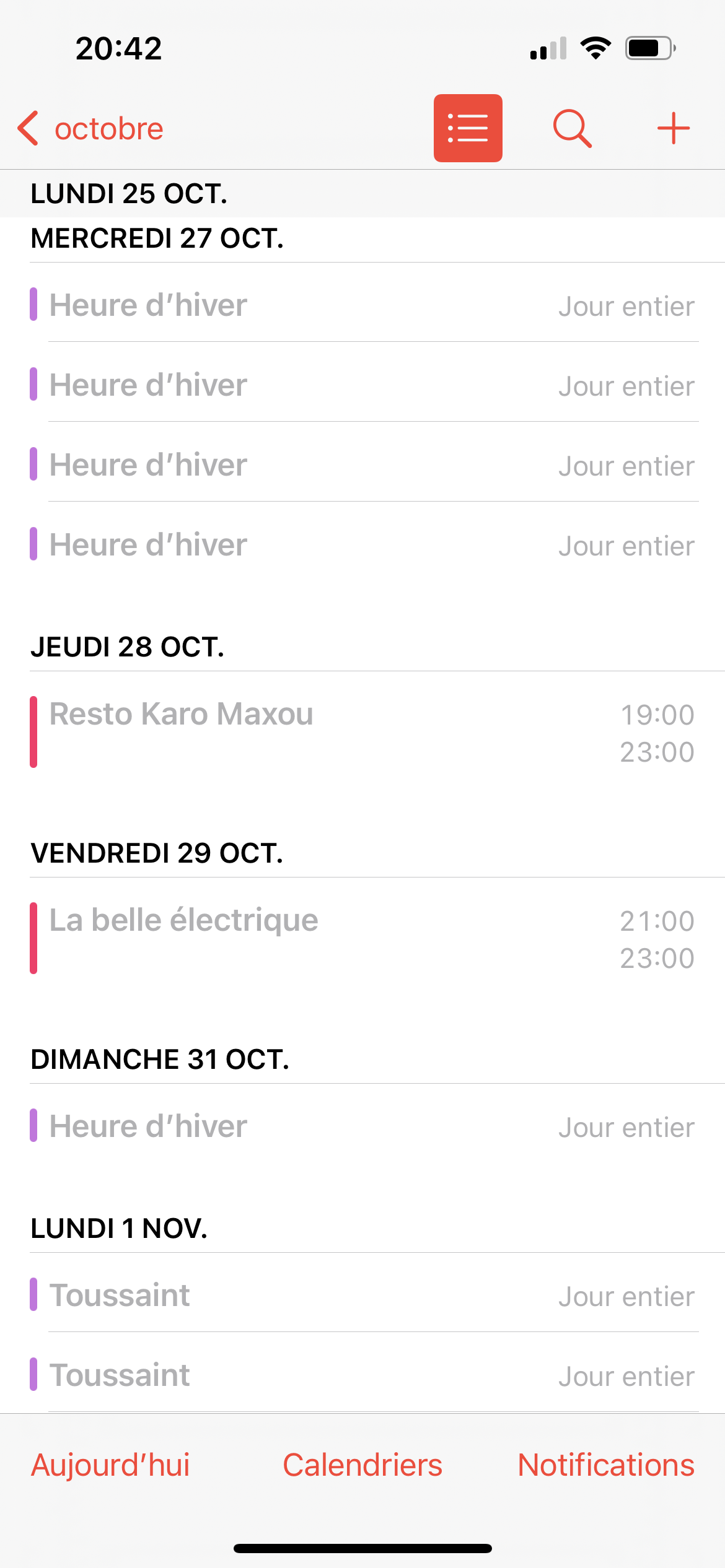The width and height of the screenshot is (725, 1568).
Task: Open the La belle électrique event
Action: [x=362, y=938]
